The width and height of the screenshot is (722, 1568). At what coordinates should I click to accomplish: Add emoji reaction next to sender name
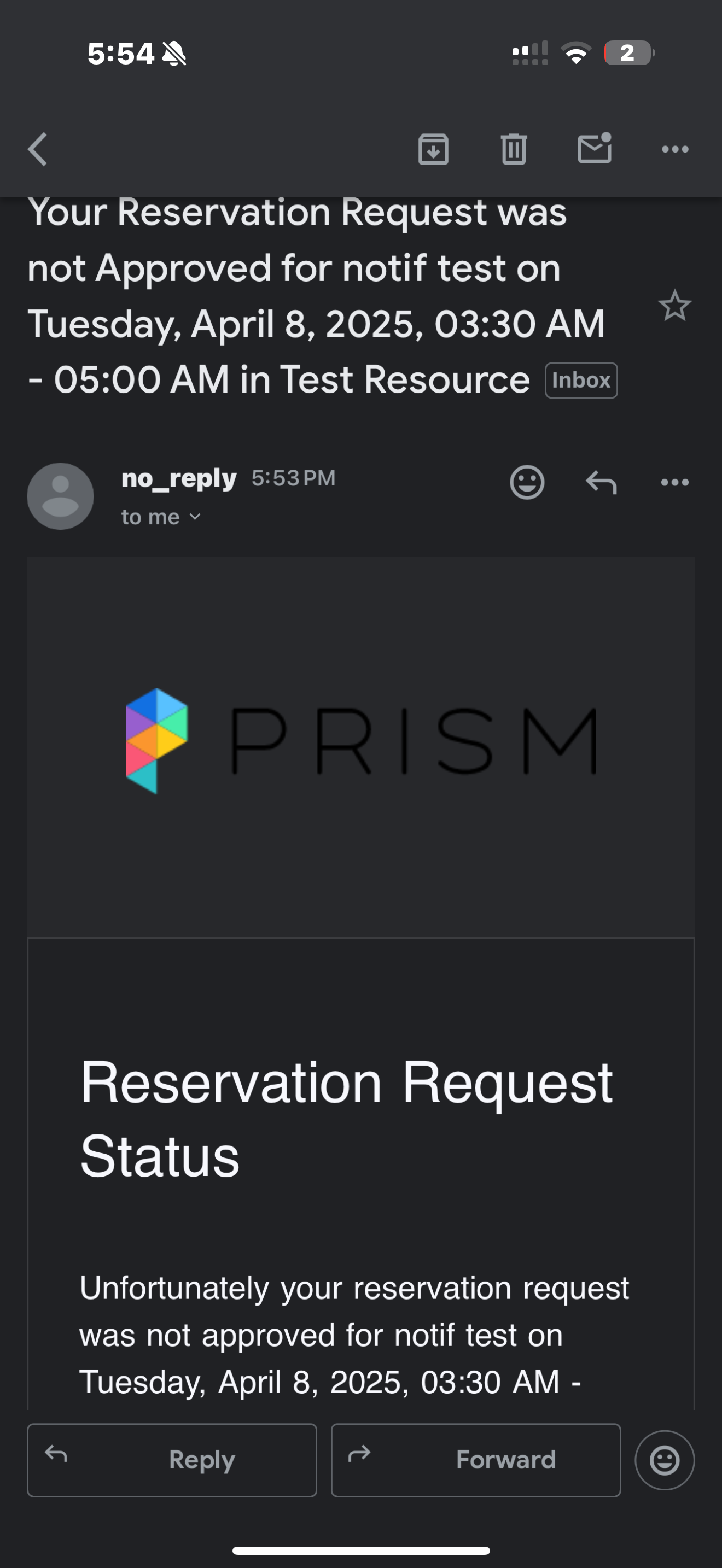pos(527,482)
